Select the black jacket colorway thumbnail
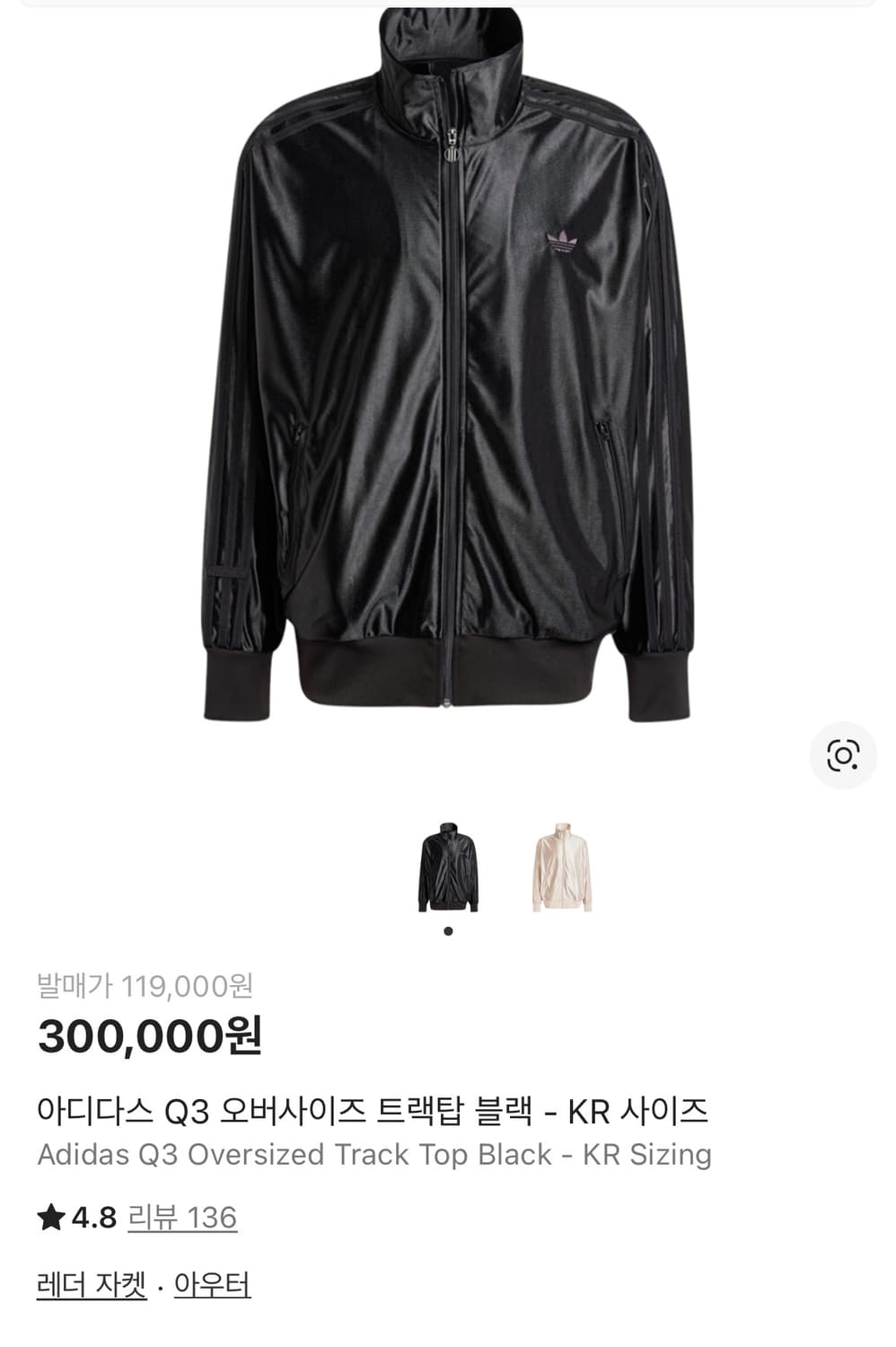Image resolution: width=896 pixels, height=1347 pixels. (x=448, y=867)
